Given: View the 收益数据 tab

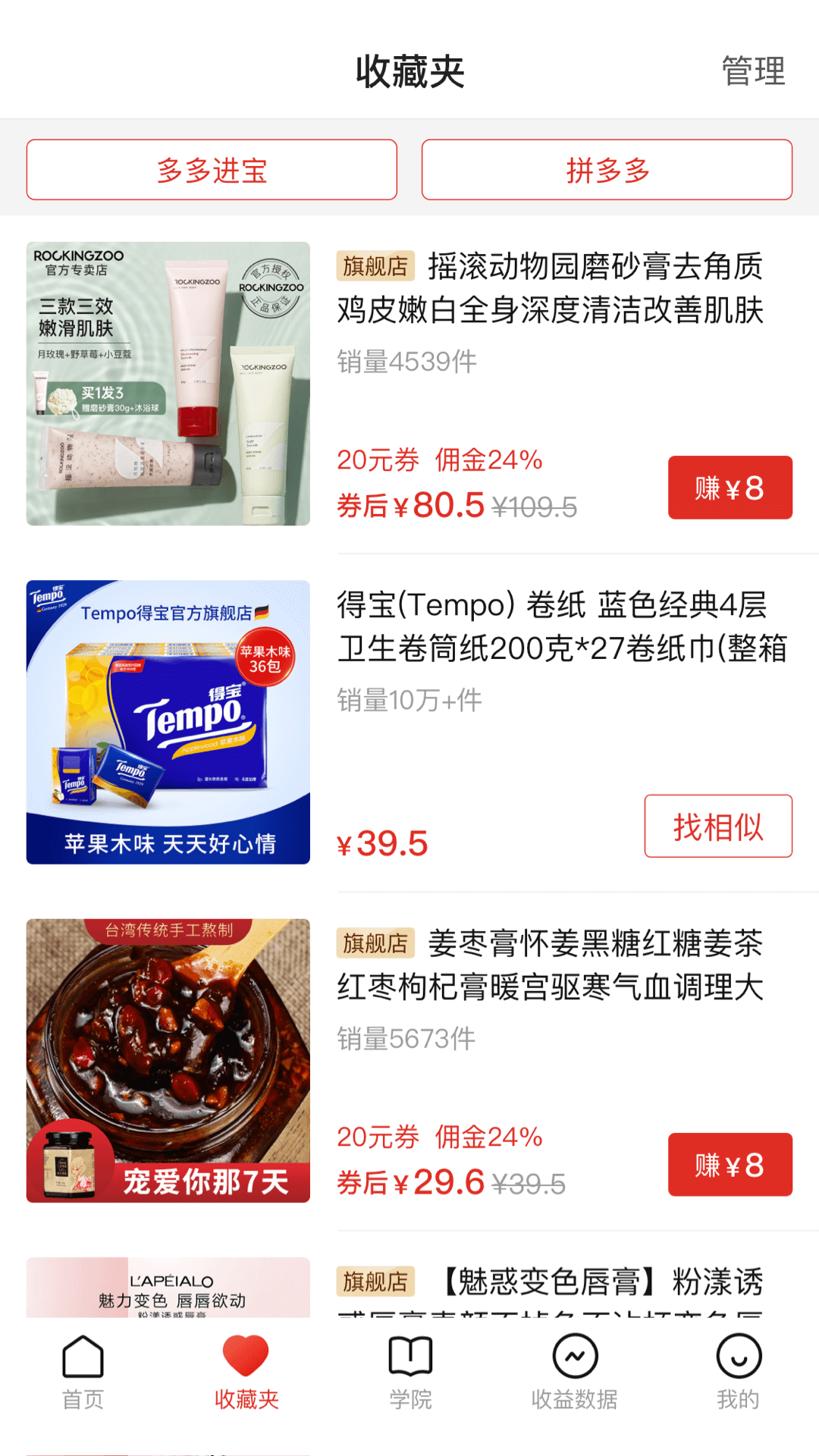Looking at the screenshot, I should [x=574, y=1373].
